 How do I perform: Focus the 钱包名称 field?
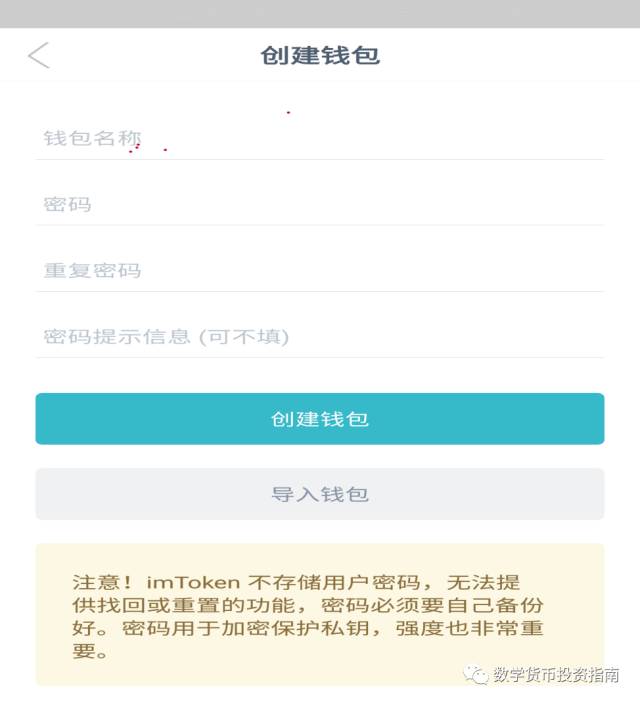[319, 138]
